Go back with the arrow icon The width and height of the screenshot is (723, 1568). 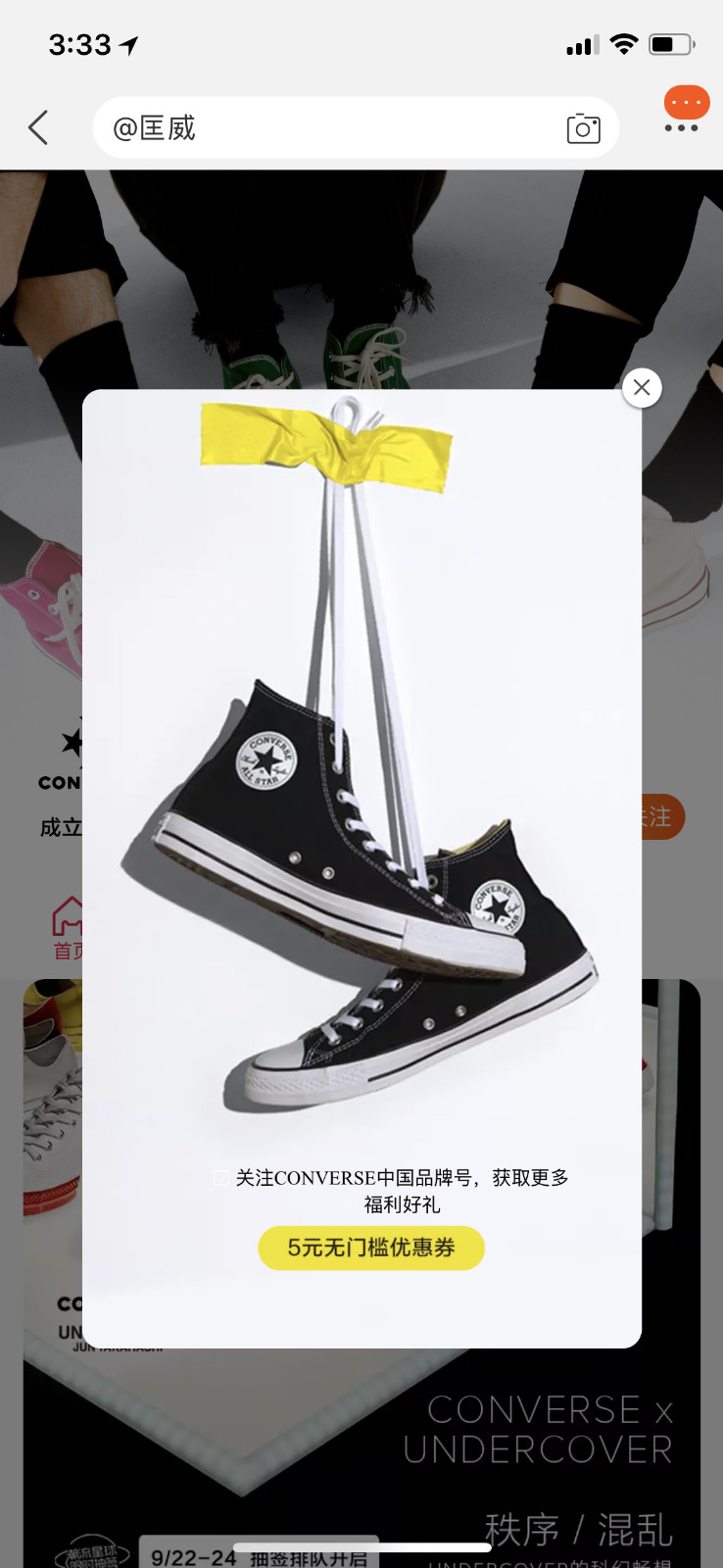(x=38, y=127)
